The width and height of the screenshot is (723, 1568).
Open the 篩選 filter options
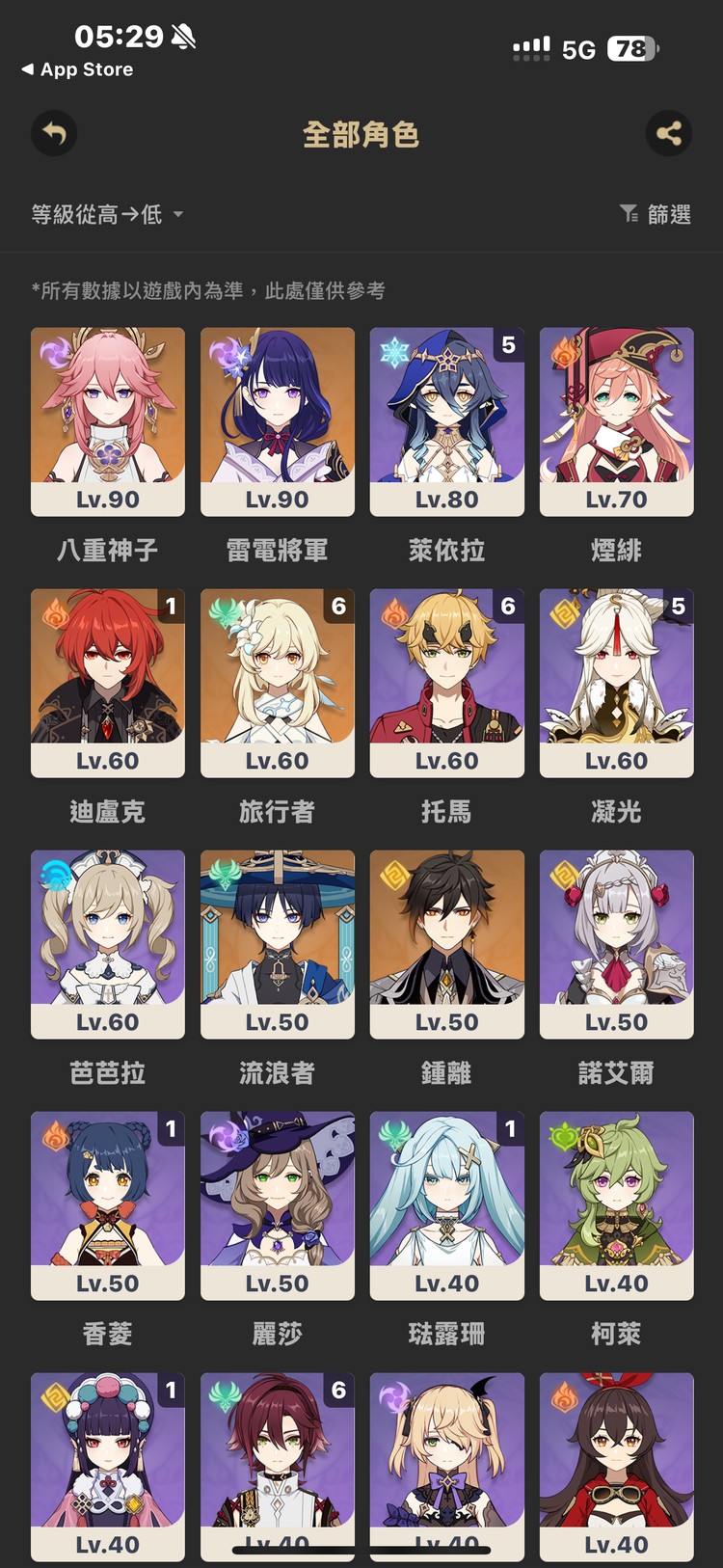[x=656, y=214]
